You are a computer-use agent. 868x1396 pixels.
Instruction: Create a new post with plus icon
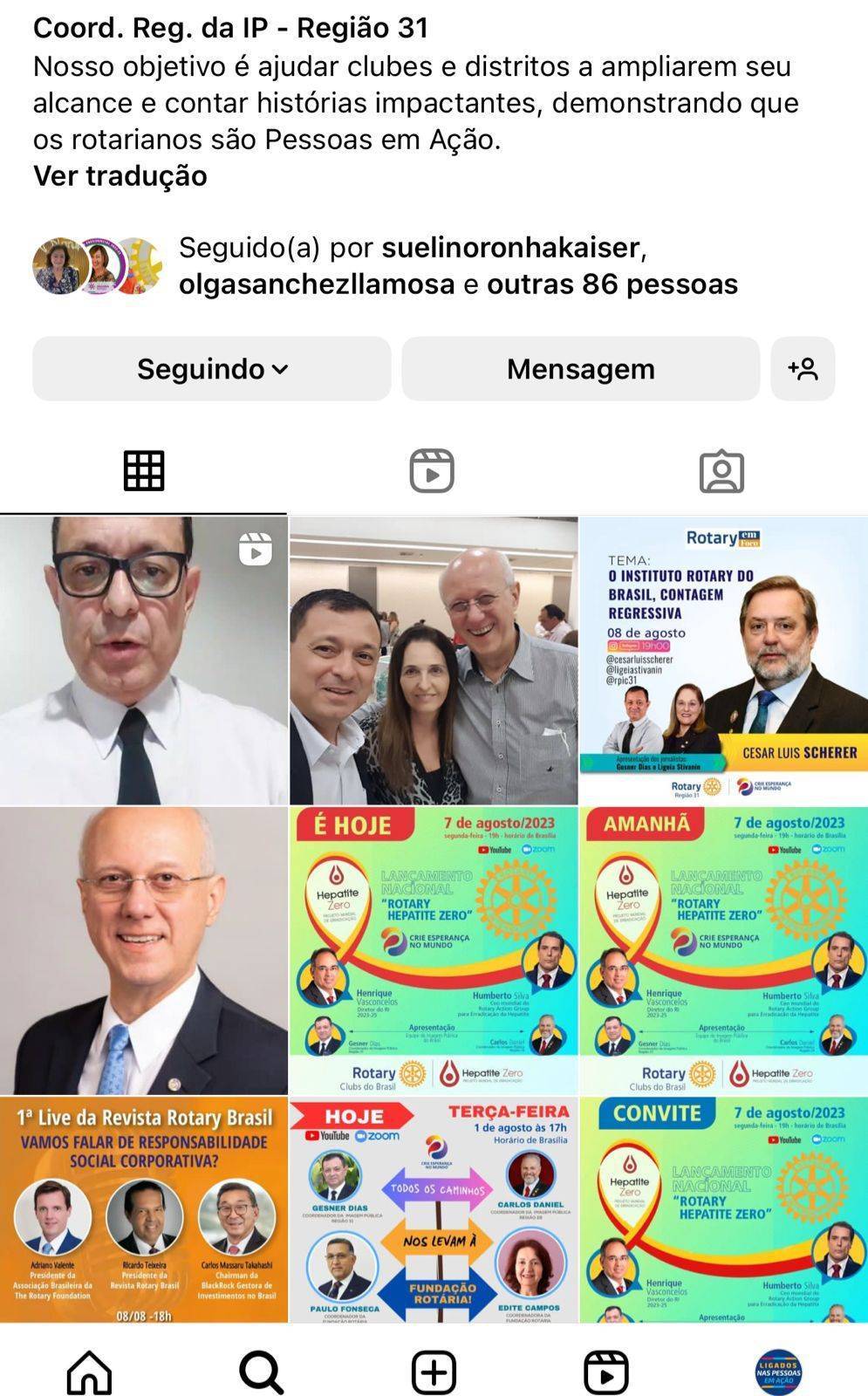(434, 1372)
